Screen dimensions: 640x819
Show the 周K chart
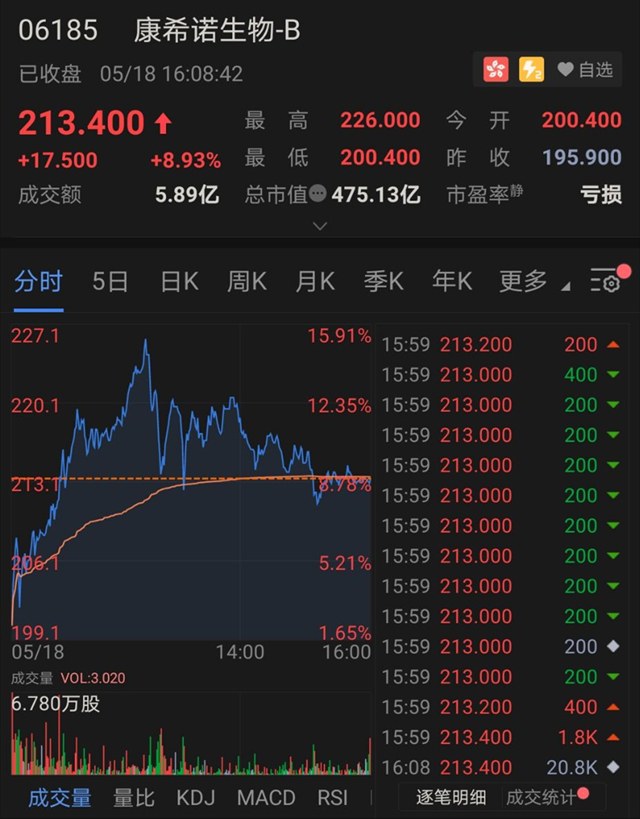247,282
